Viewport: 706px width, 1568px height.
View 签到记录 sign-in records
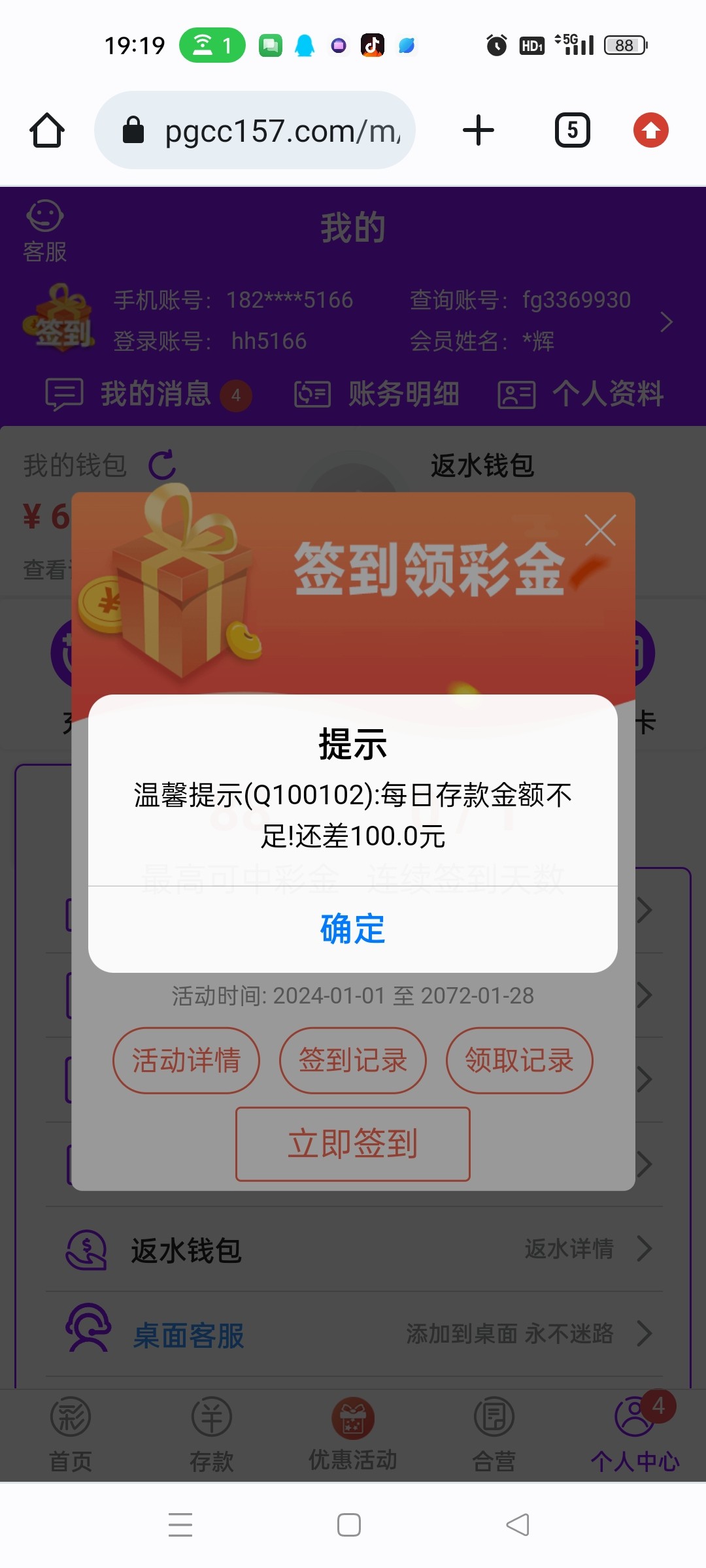pos(353,1060)
